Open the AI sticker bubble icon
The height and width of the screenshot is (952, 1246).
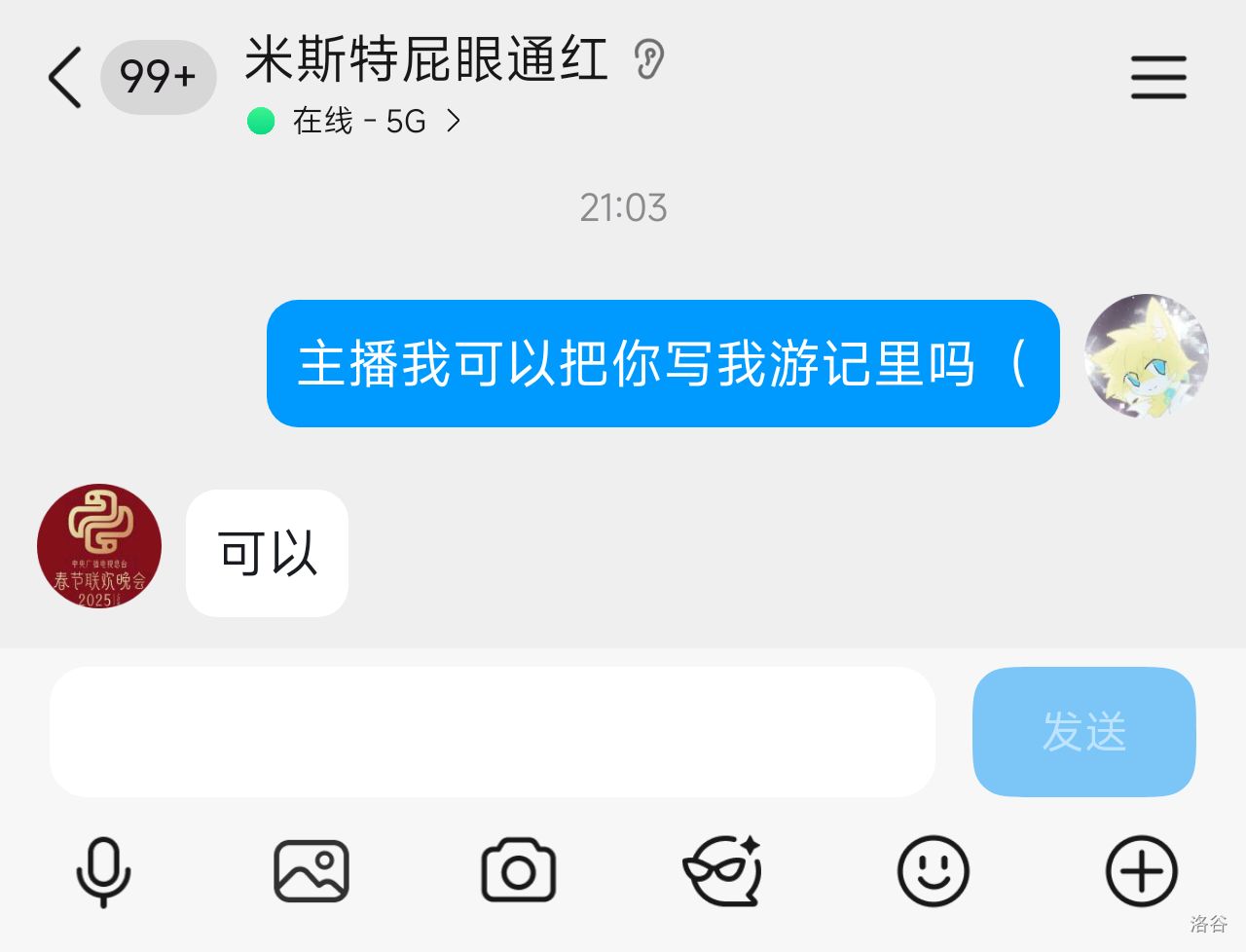coord(723,871)
